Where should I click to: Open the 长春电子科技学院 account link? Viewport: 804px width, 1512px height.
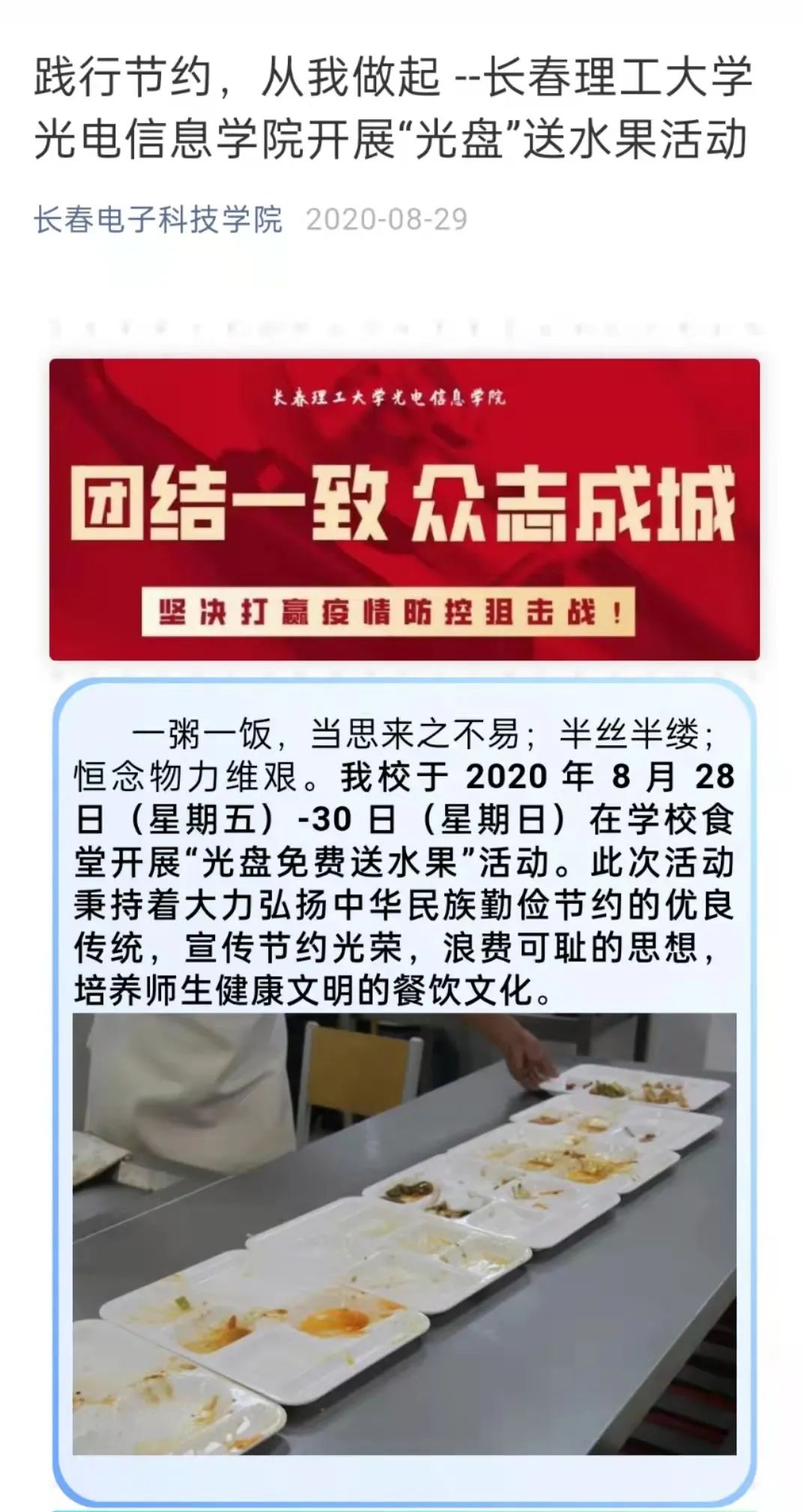click(158, 220)
